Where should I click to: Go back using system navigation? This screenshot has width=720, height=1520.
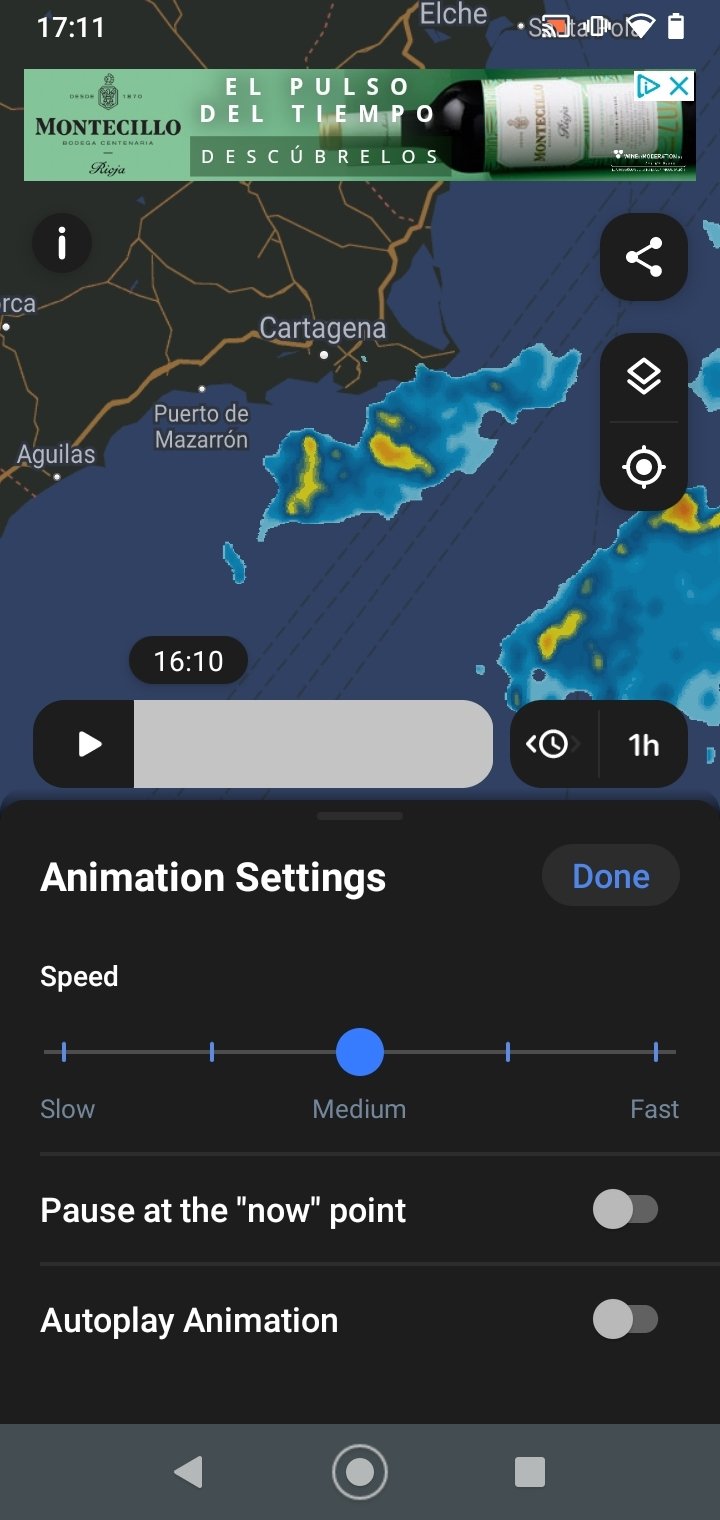coord(188,1472)
